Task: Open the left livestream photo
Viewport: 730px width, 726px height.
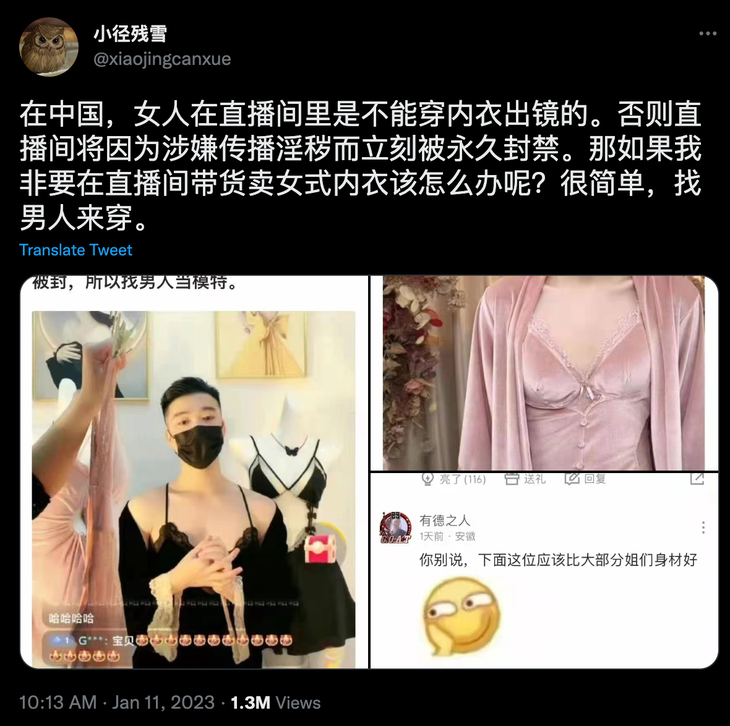Action: (194, 471)
